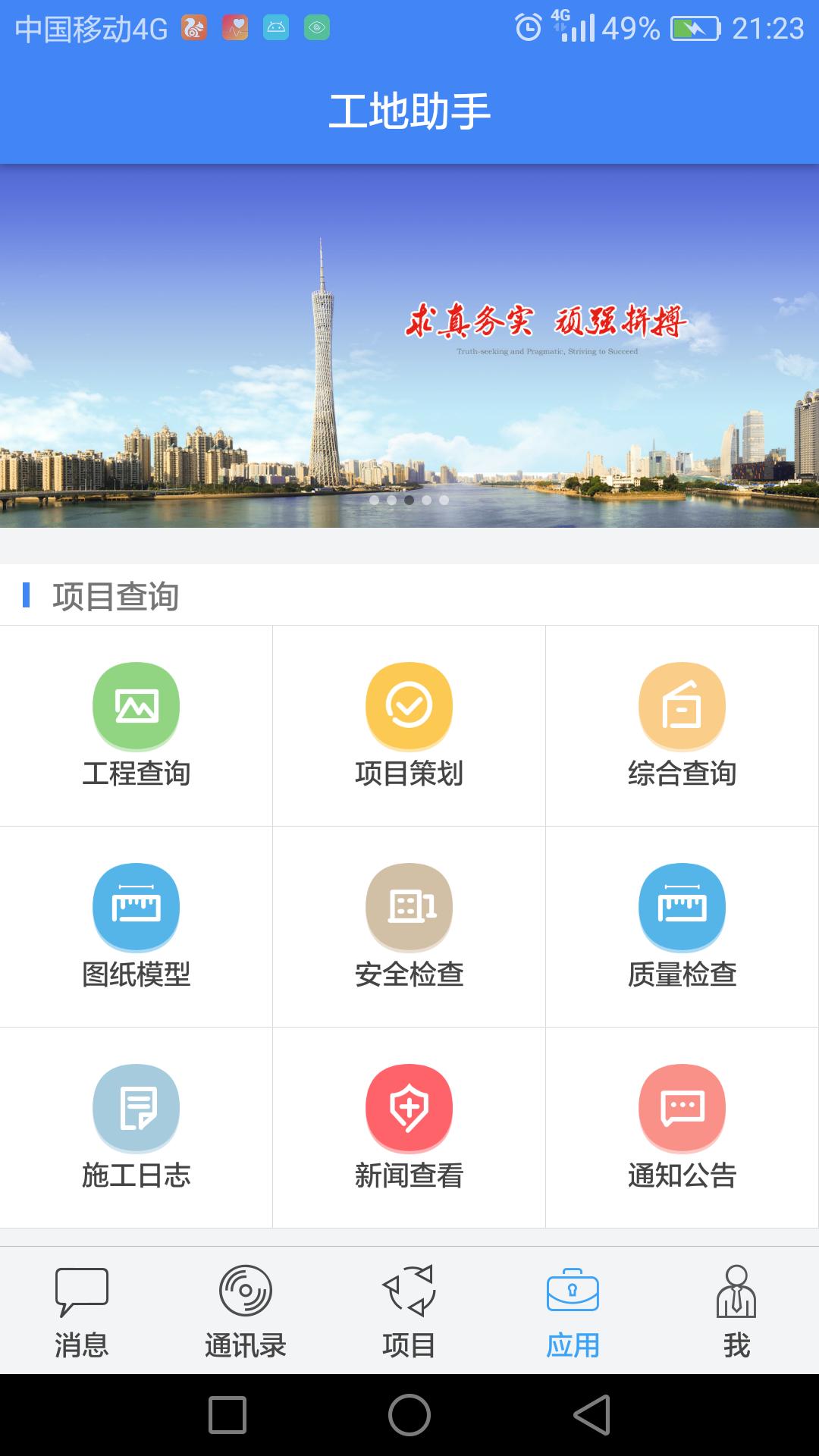The height and width of the screenshot is (1456, 819).
Task: Open 质量检查 (quality inspection)
Action: (x=682, y=925)
